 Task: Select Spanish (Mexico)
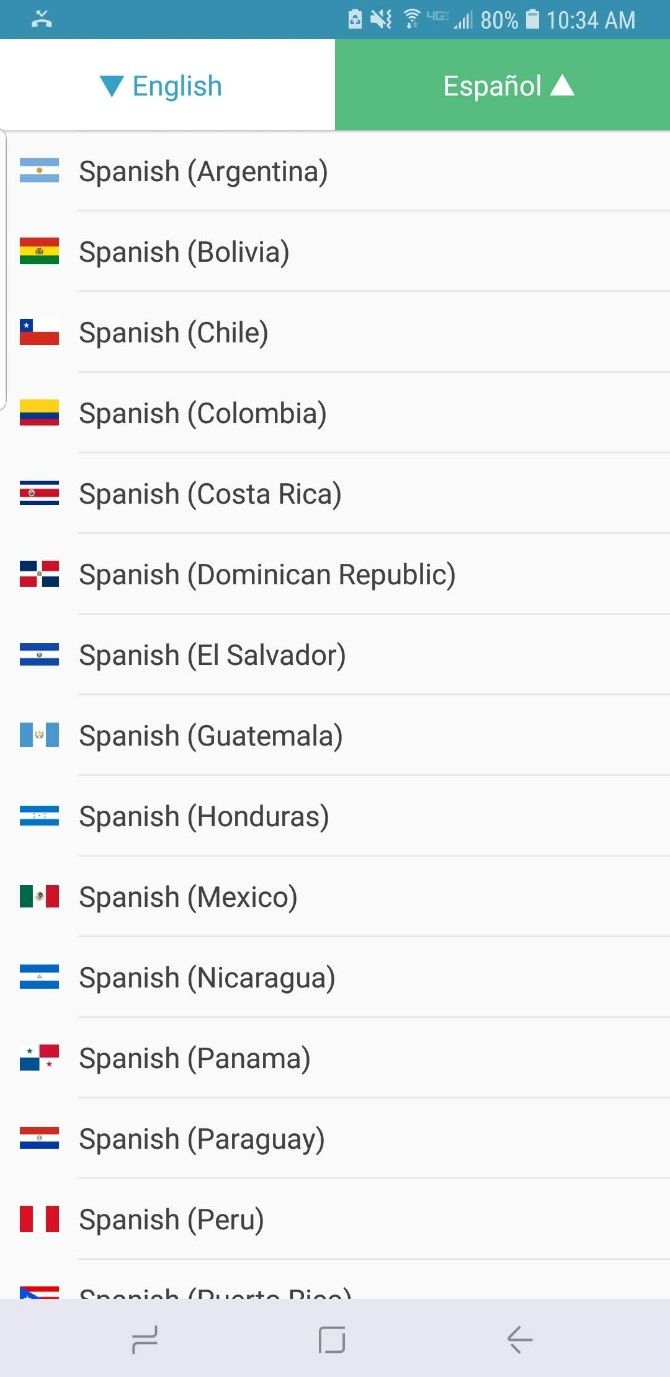335,897
